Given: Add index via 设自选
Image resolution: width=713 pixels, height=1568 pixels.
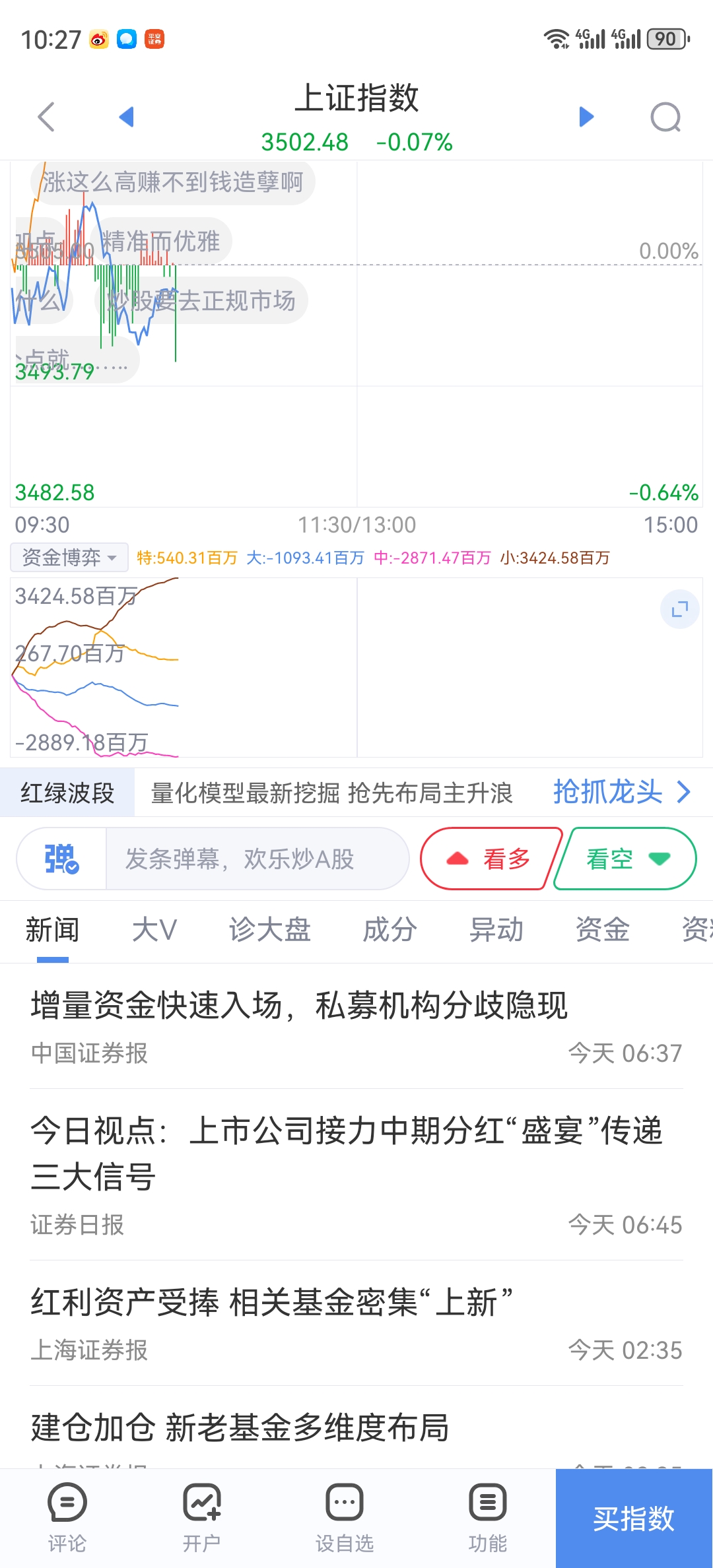Looking at the screenshot, I should (344, 1518).
